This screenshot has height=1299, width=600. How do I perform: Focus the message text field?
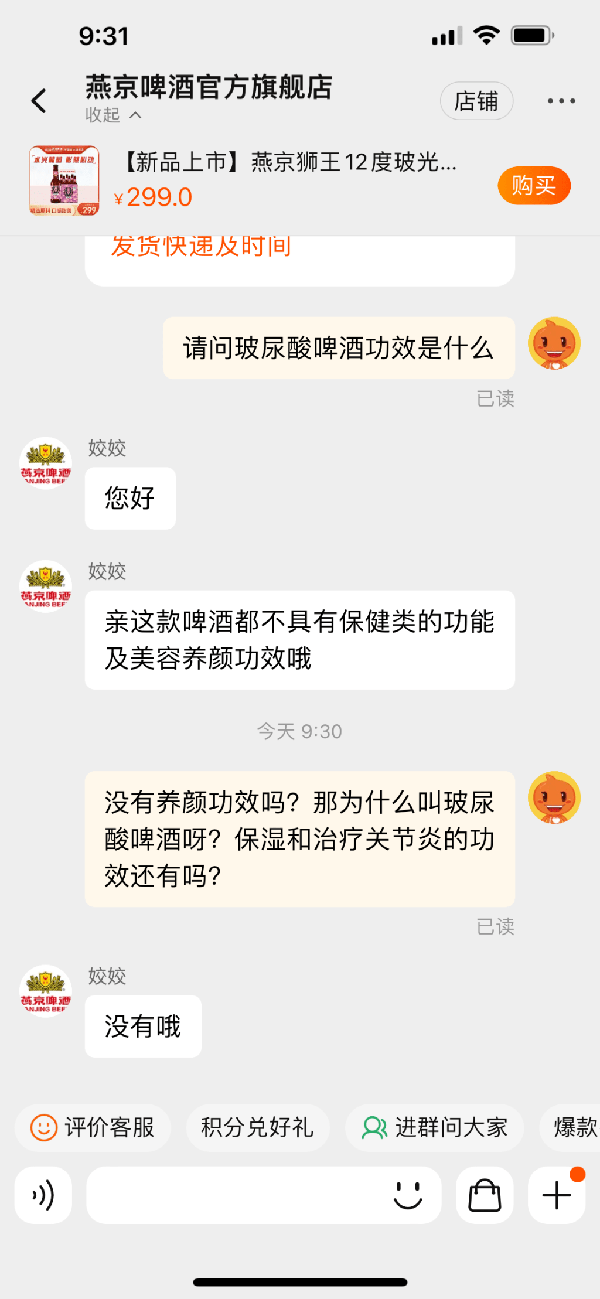[x=235, y=1195]
